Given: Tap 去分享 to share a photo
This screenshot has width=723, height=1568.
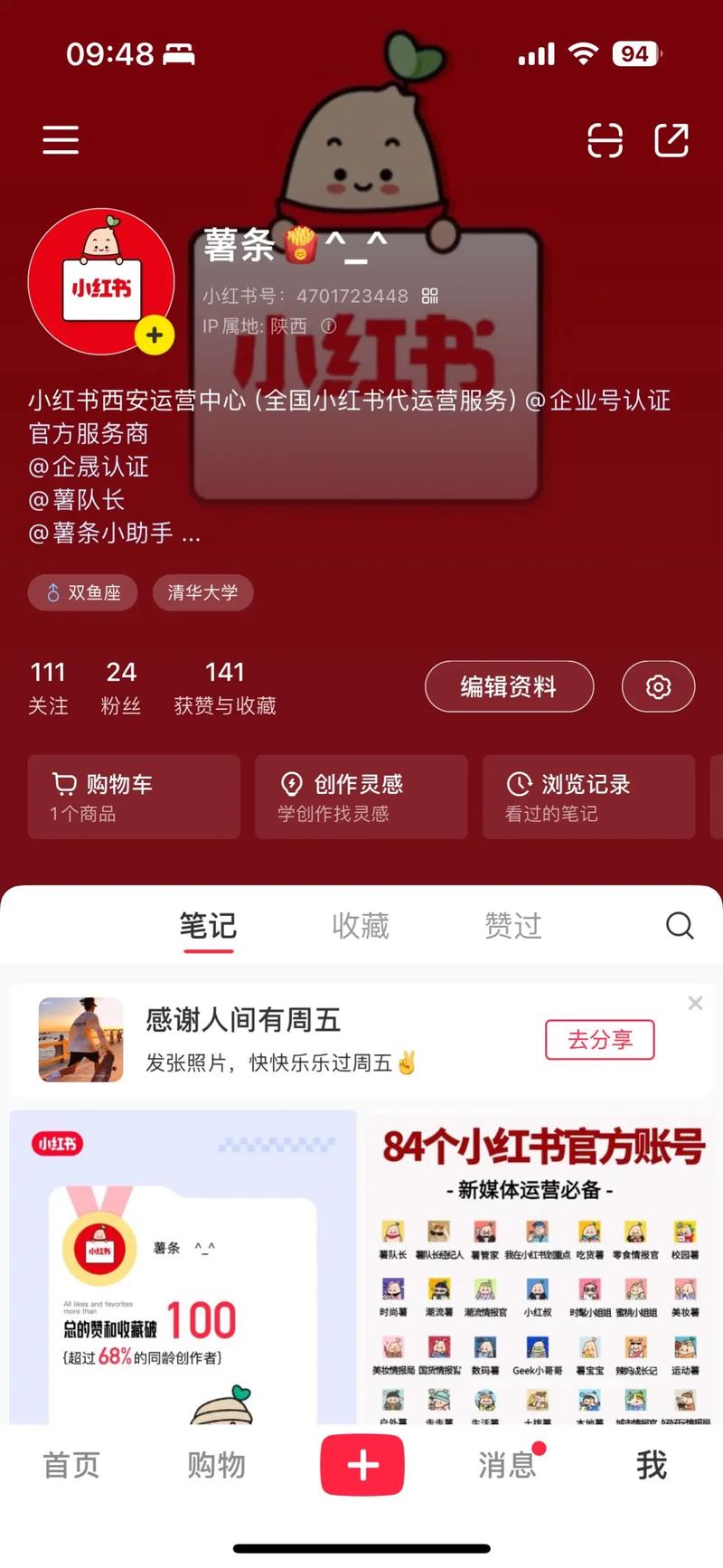Looking at the screenshot, I should 599,1040.
